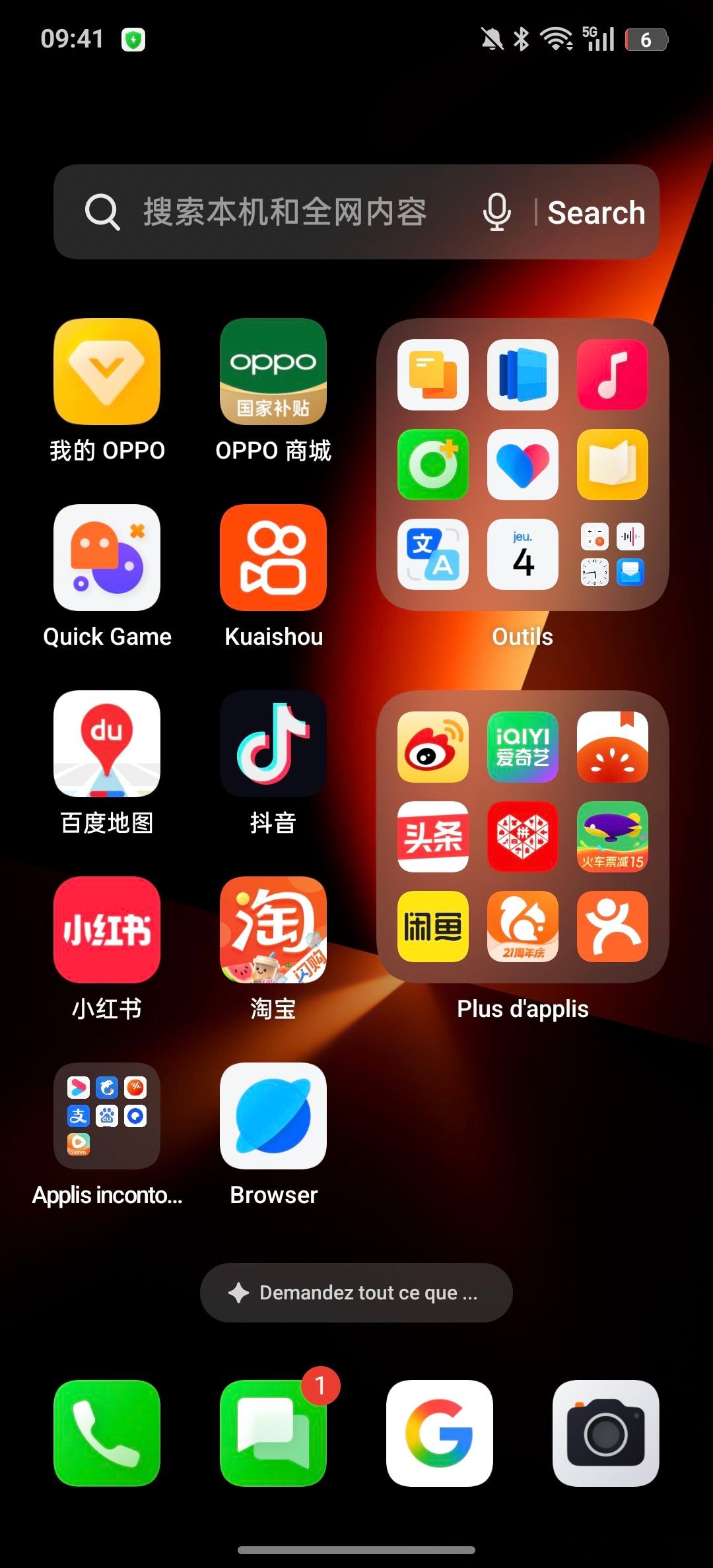Start voice search with the microphone
Image resolution: width=713 pixels, height=1568 pixels.
coord(496,212)
